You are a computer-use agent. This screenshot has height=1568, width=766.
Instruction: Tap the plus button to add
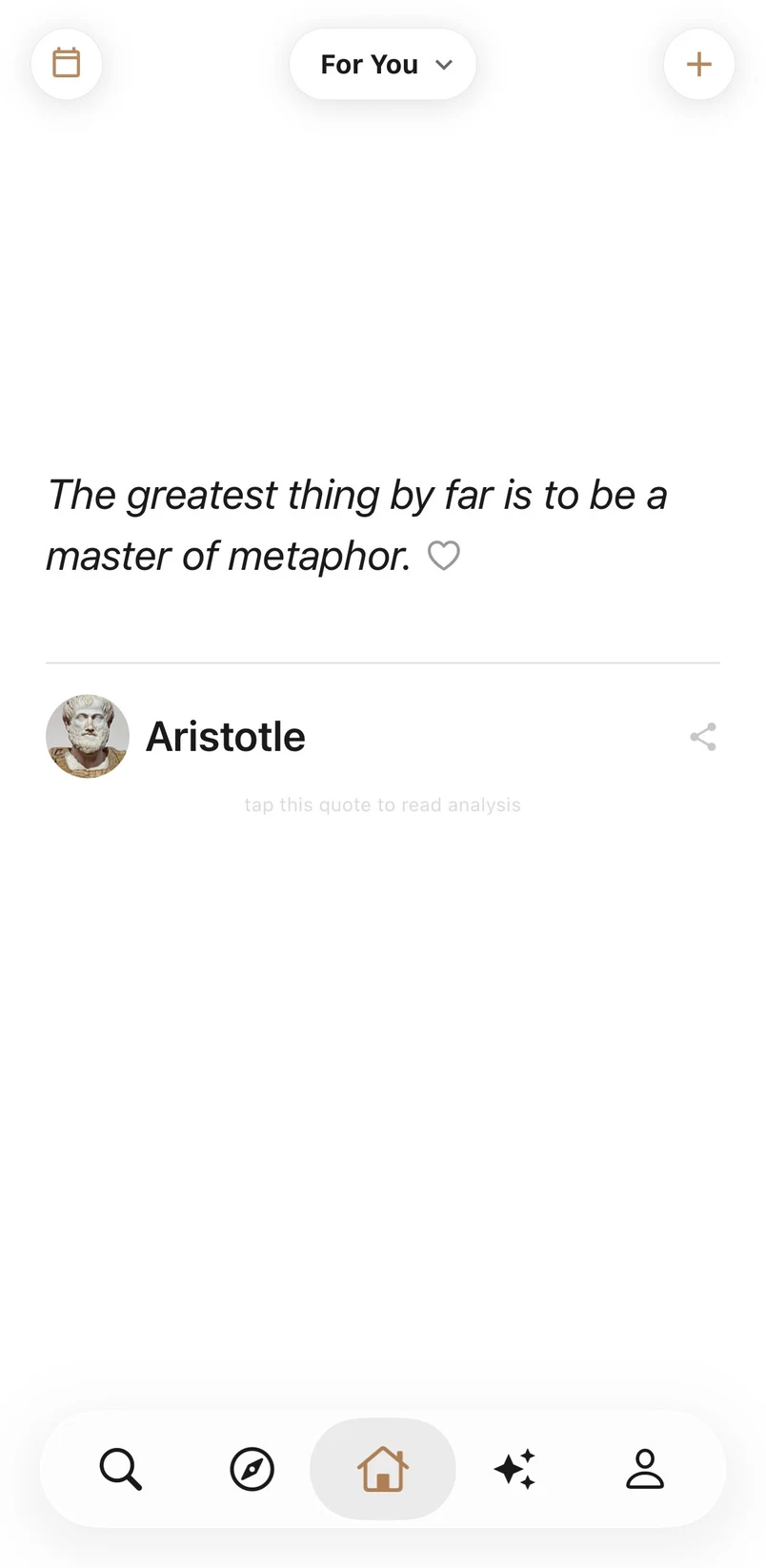699,64
